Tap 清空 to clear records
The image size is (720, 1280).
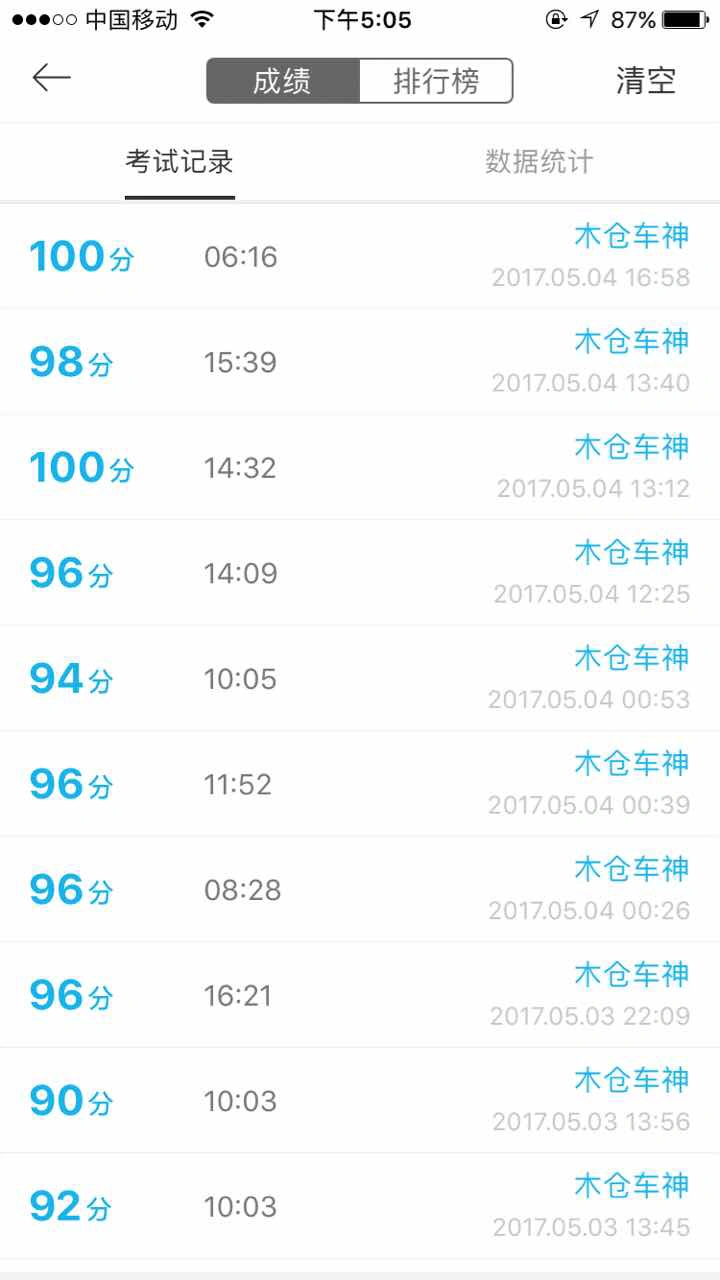pos(646,81)
